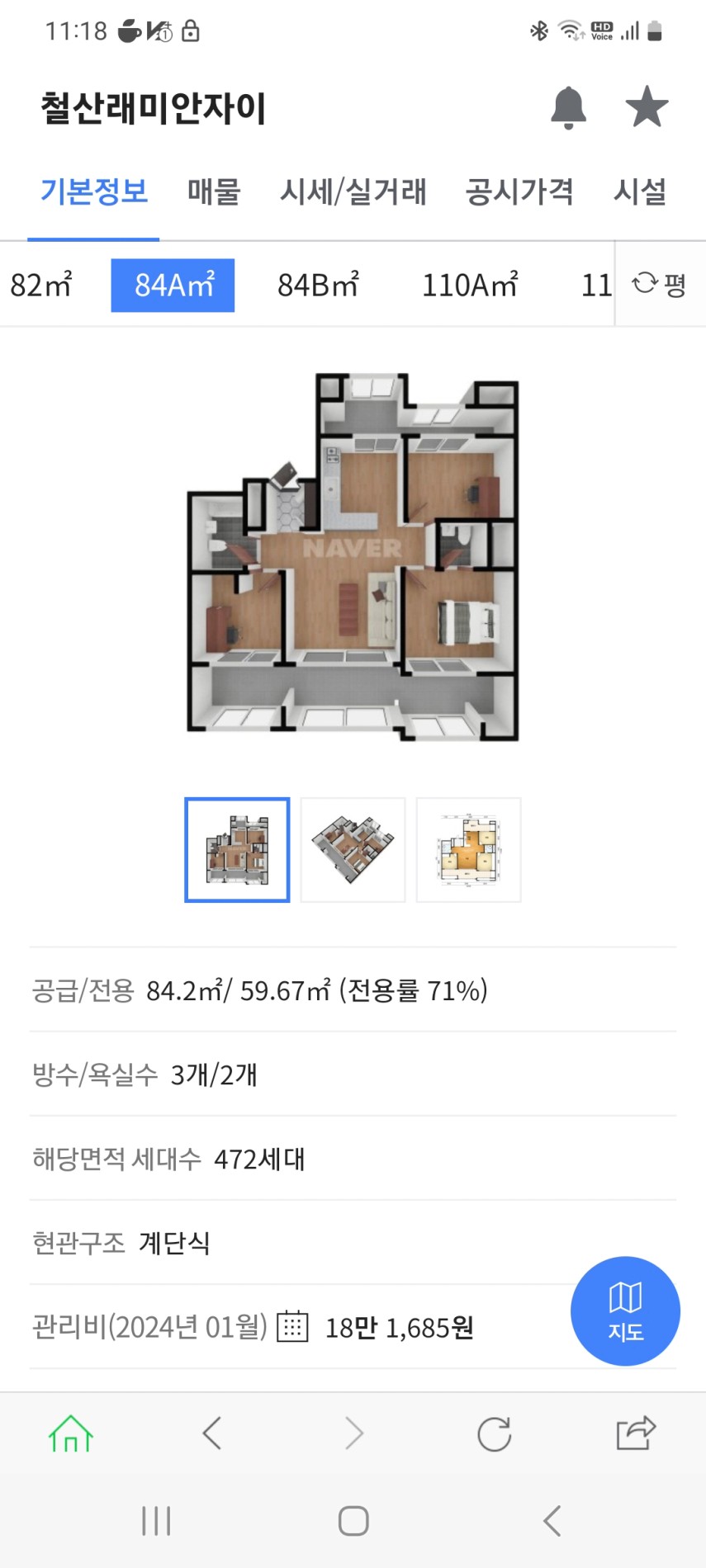This screenshot has width=706, height=1568.
Task: Select the 110A㎡ area option
Action: coord(470,285)
